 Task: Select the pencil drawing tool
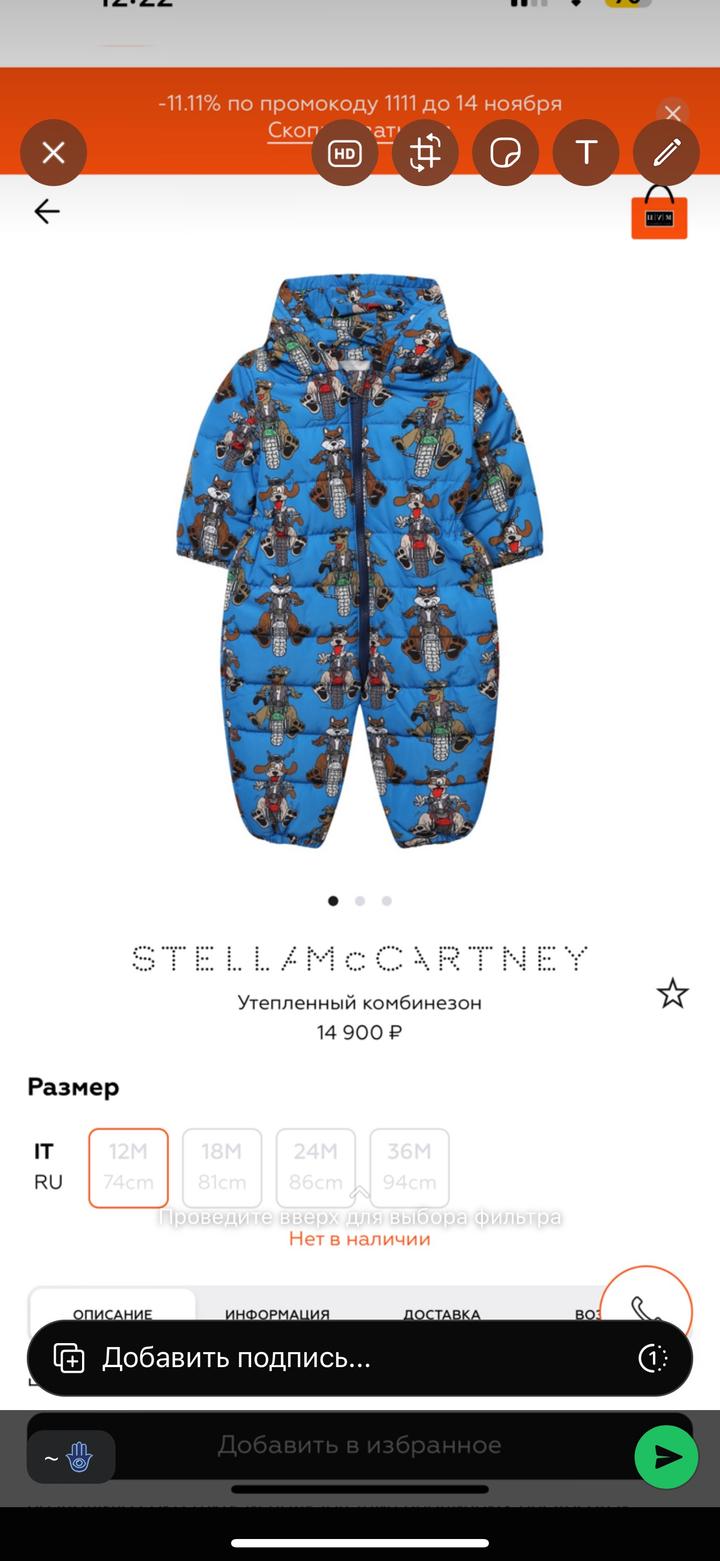click(x=666, y=153)
